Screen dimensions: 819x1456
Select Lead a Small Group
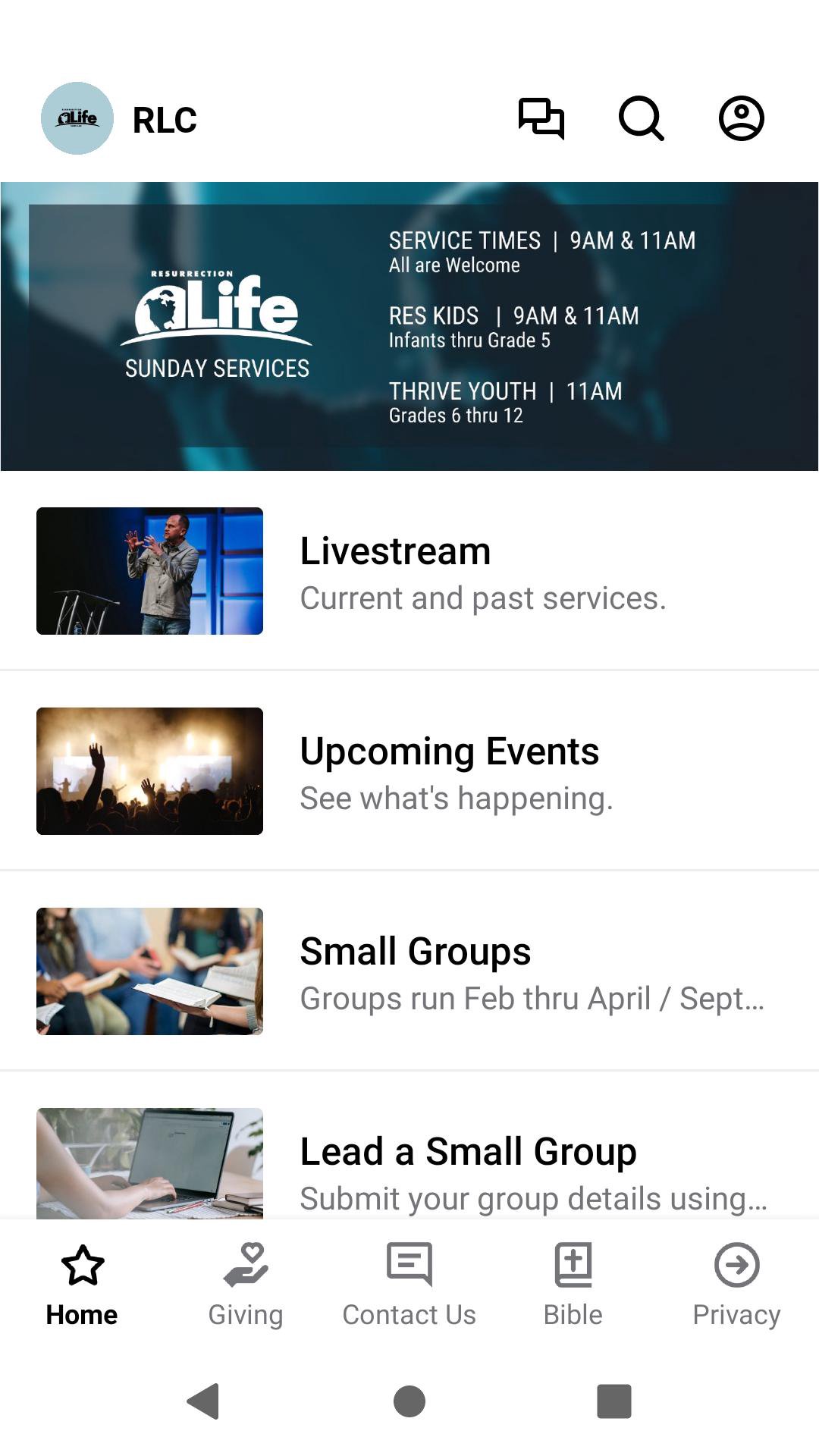click(x=409, y=1164)
